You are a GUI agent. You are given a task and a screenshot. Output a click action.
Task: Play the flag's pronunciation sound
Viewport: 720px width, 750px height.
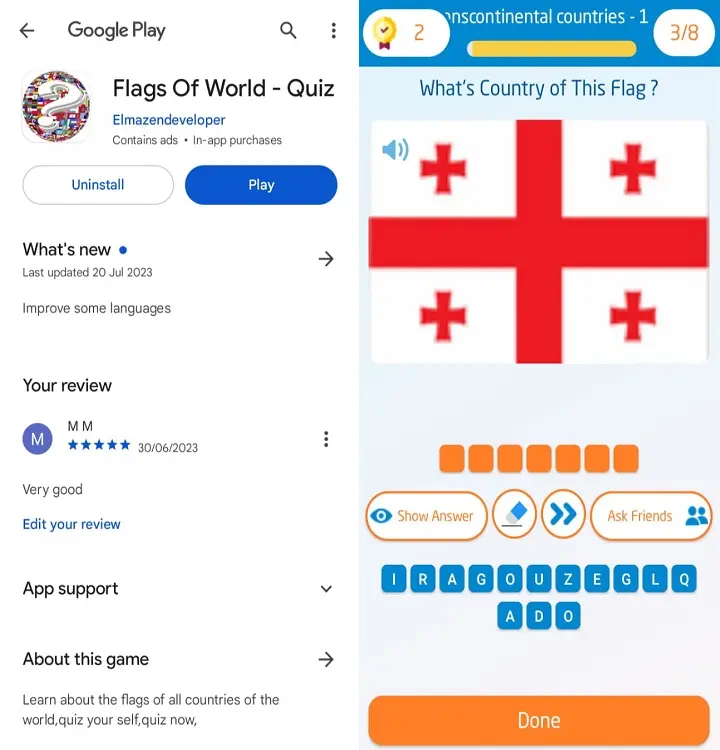395,150
